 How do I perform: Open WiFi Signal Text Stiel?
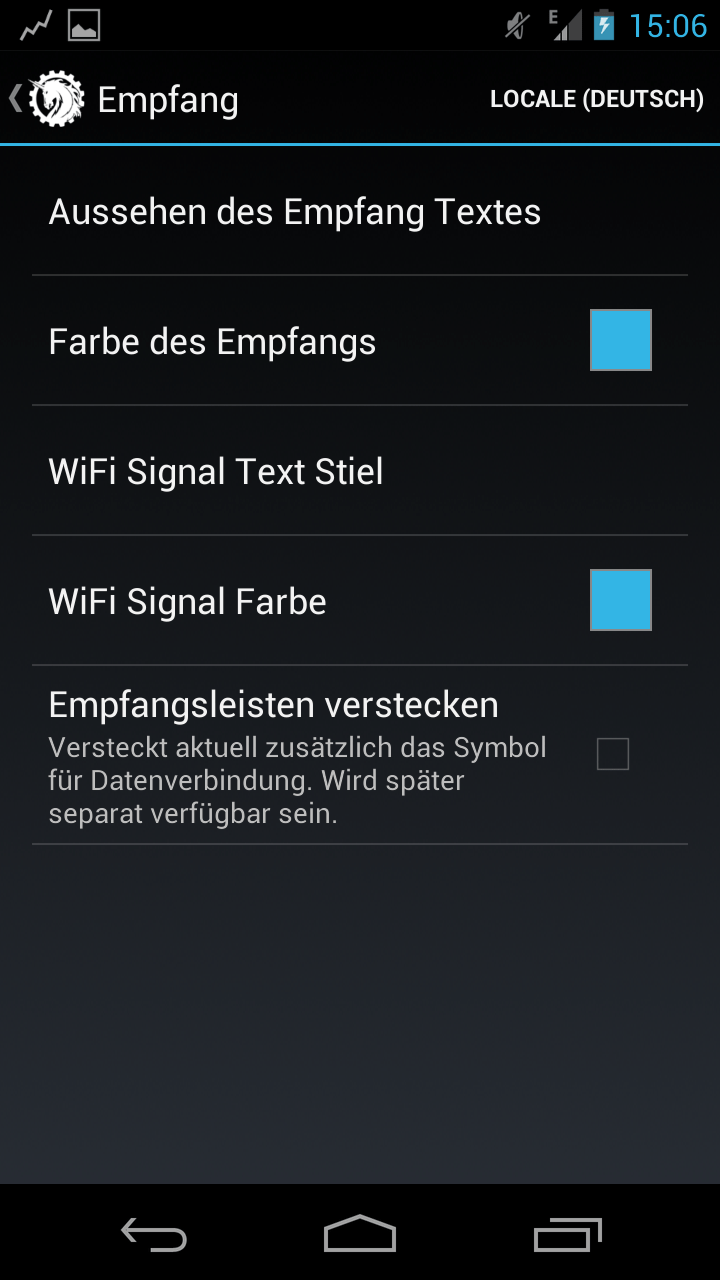click(x=360, y=471)
